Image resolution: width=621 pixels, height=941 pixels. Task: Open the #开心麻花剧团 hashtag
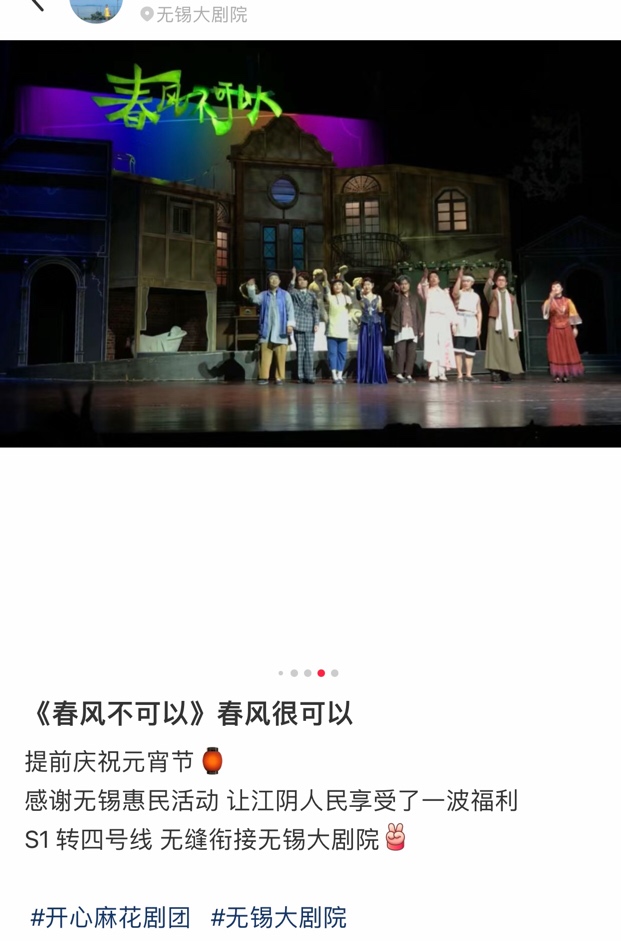[x=110, y=917]
